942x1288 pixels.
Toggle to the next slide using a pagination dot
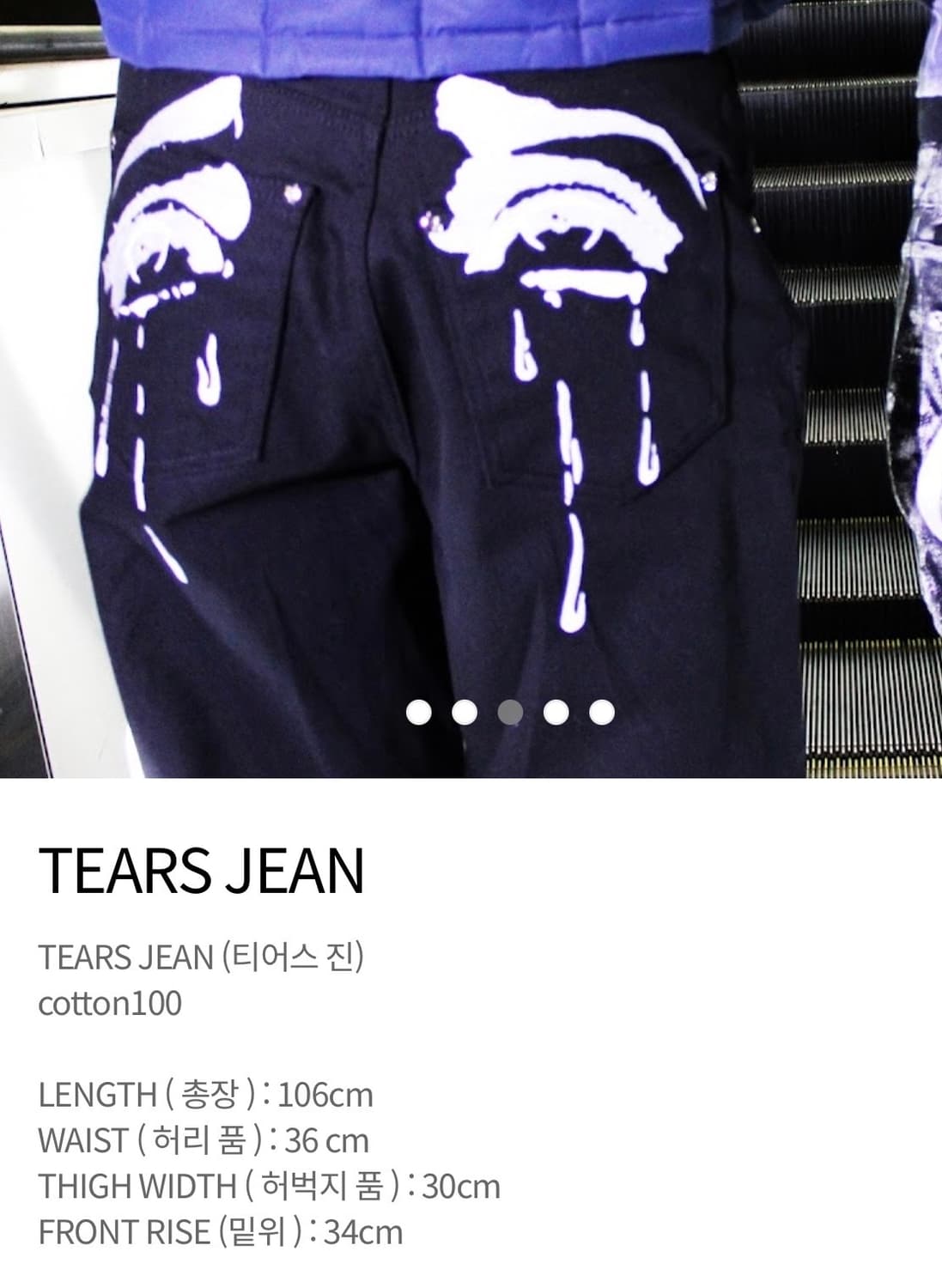pos(555,710)
